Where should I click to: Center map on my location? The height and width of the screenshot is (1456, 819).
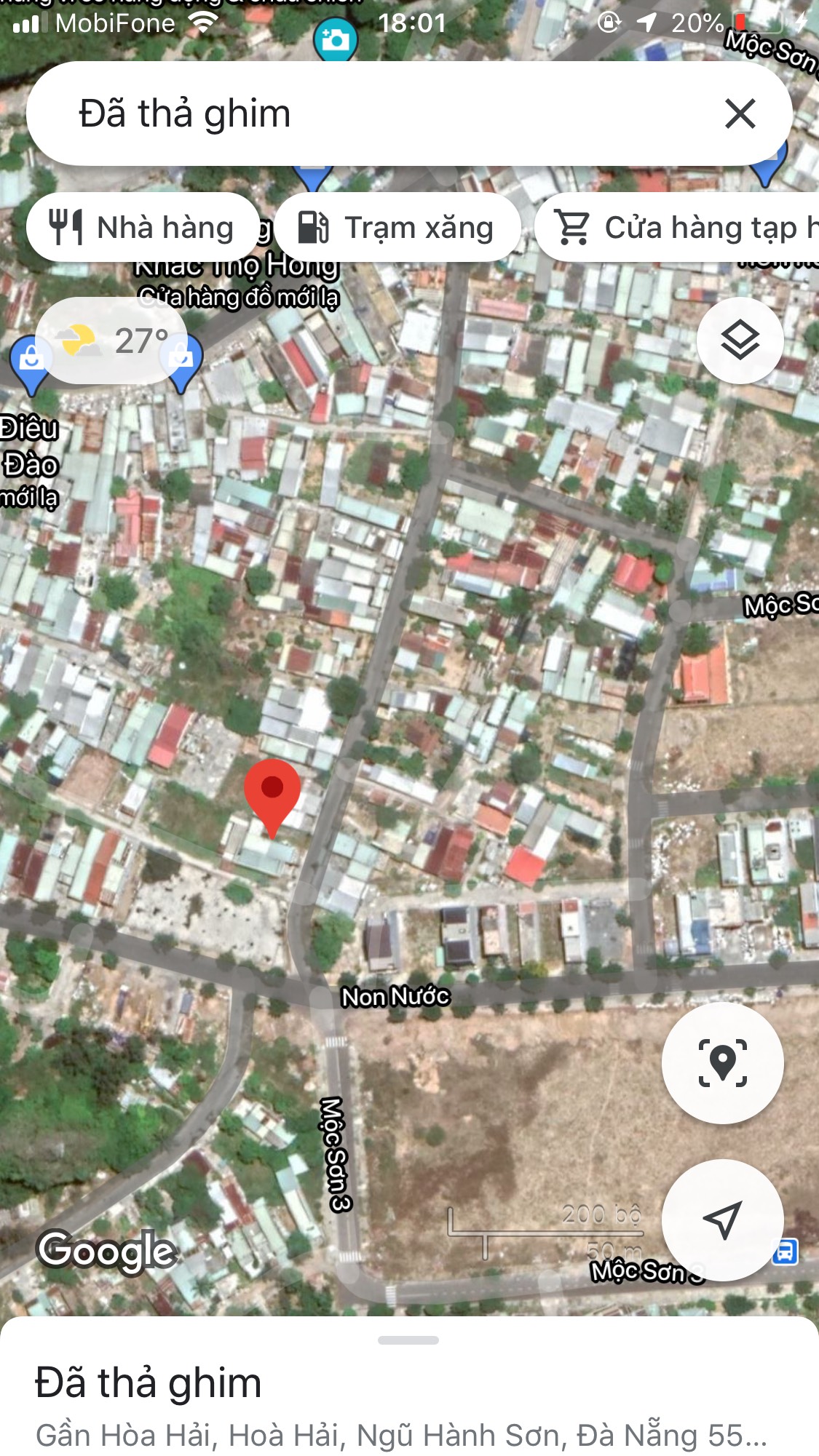click(x=722, y=1220)
